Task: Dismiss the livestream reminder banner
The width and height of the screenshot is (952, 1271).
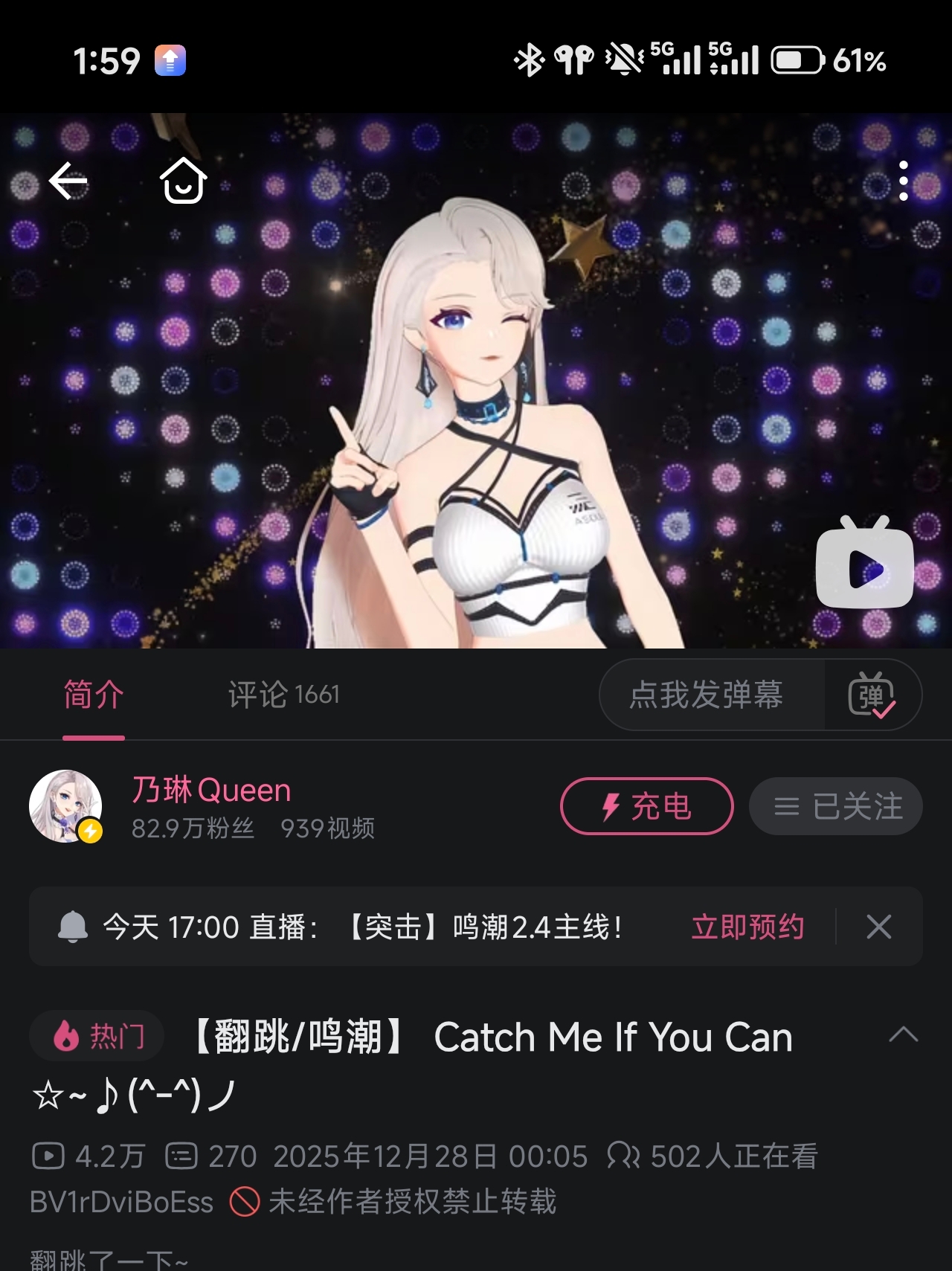Action: [878, 927]
